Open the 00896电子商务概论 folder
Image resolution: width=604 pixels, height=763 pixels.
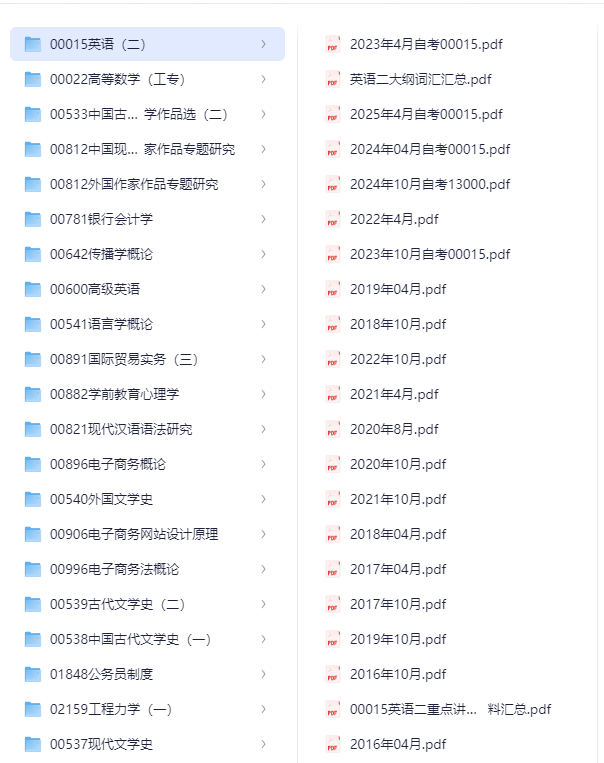[x=108, y=464]
